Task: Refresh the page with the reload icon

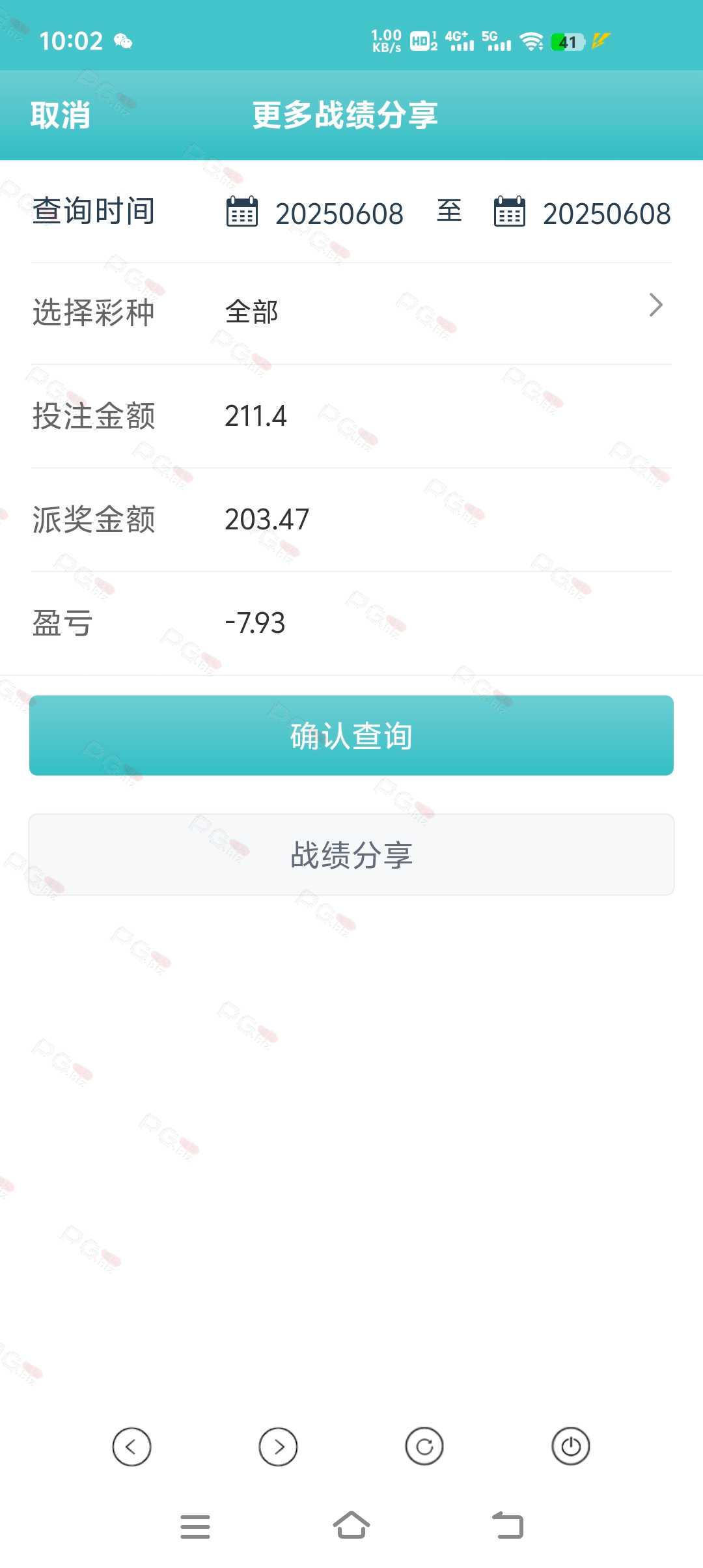Action: point(424,1447)
